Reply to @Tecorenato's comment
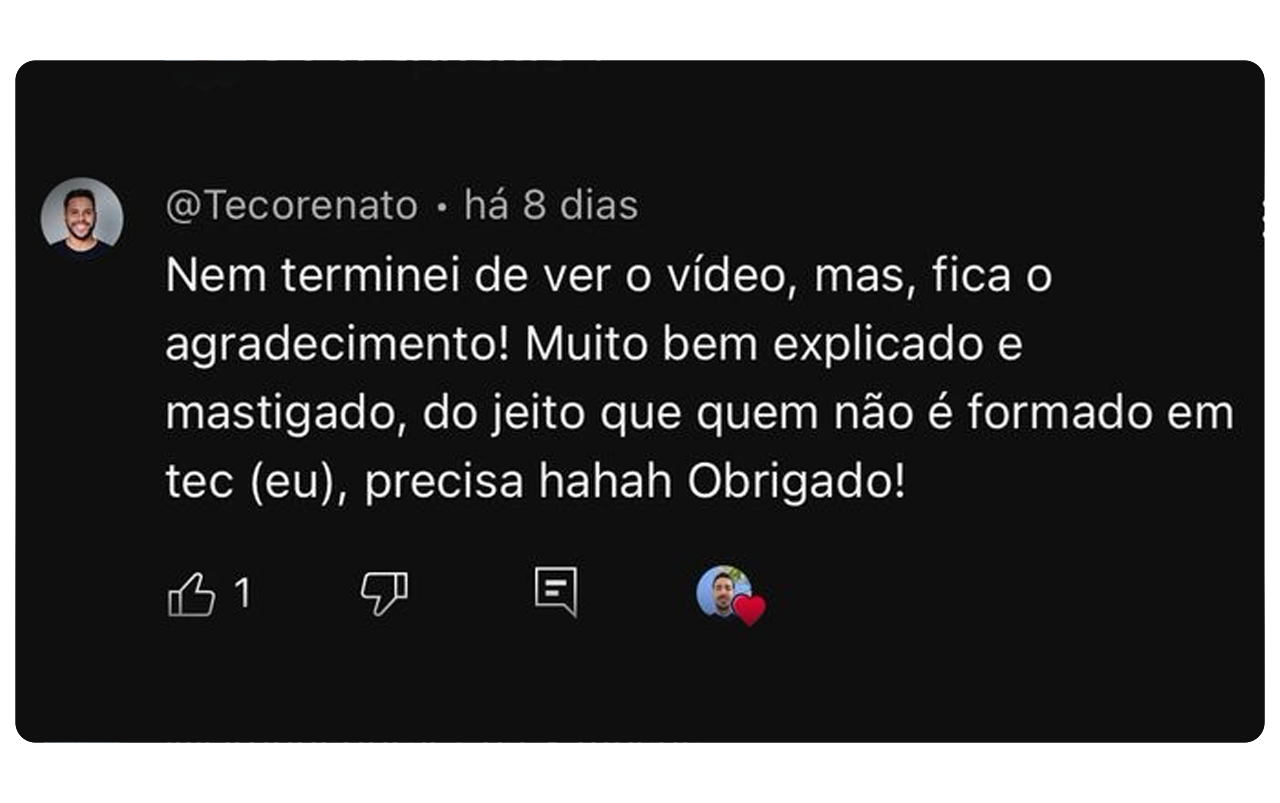 pos(556,592)
